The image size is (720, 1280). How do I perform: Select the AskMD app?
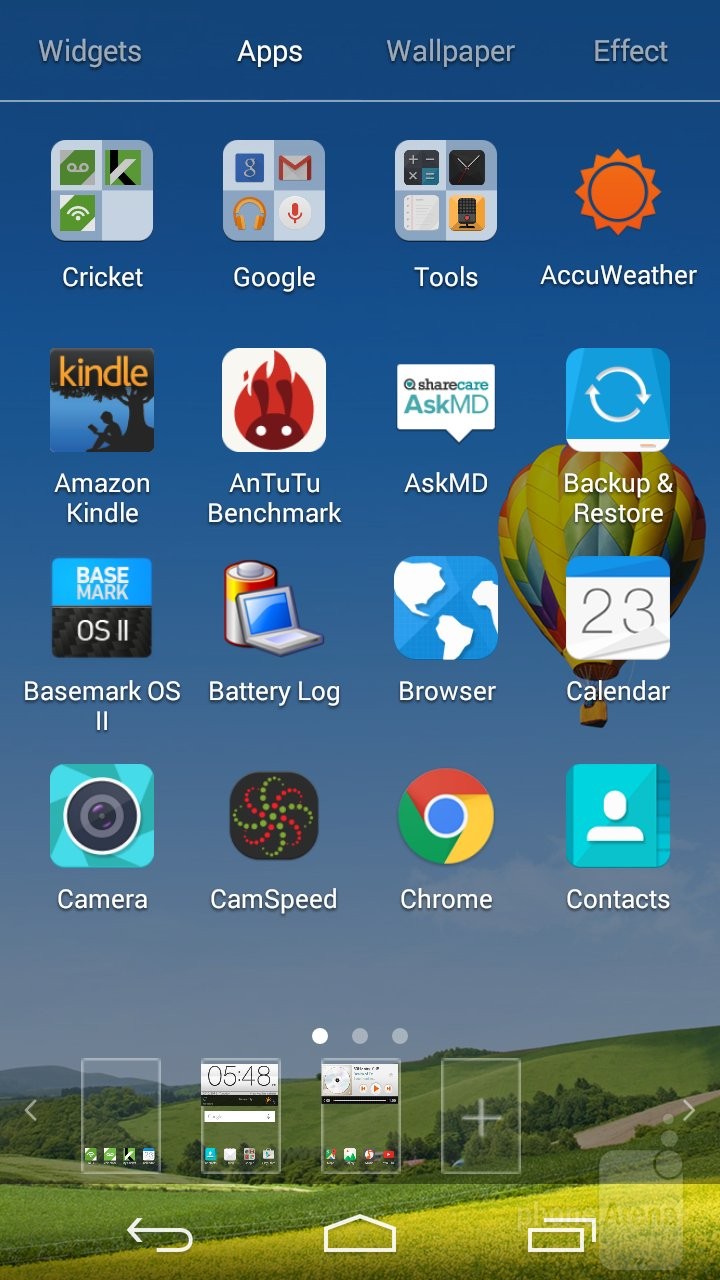tap(446, 400)
